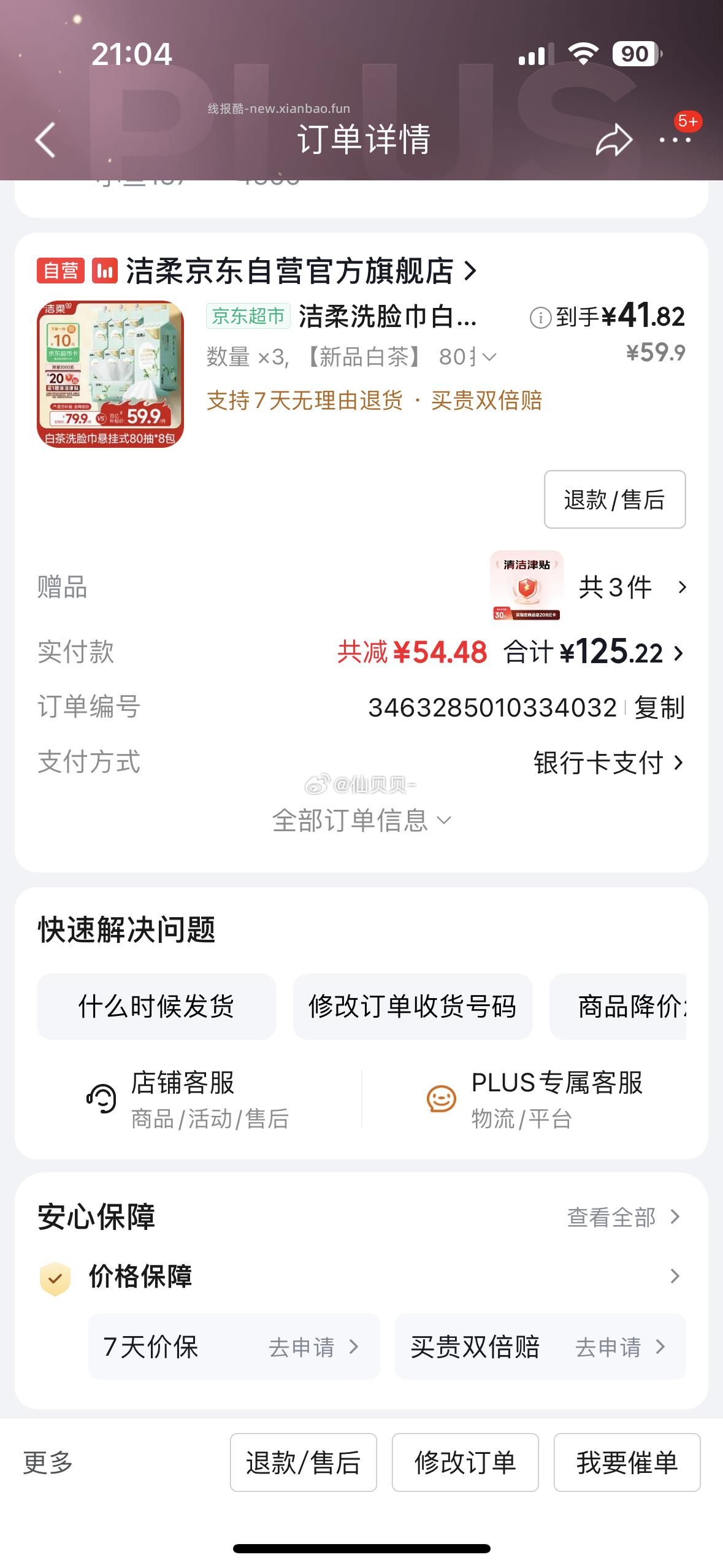View all 安心保障 via 查看全部
The width and height of the screenshot is (723, 1568).
pyautogui.click(x=622, y=1217)
